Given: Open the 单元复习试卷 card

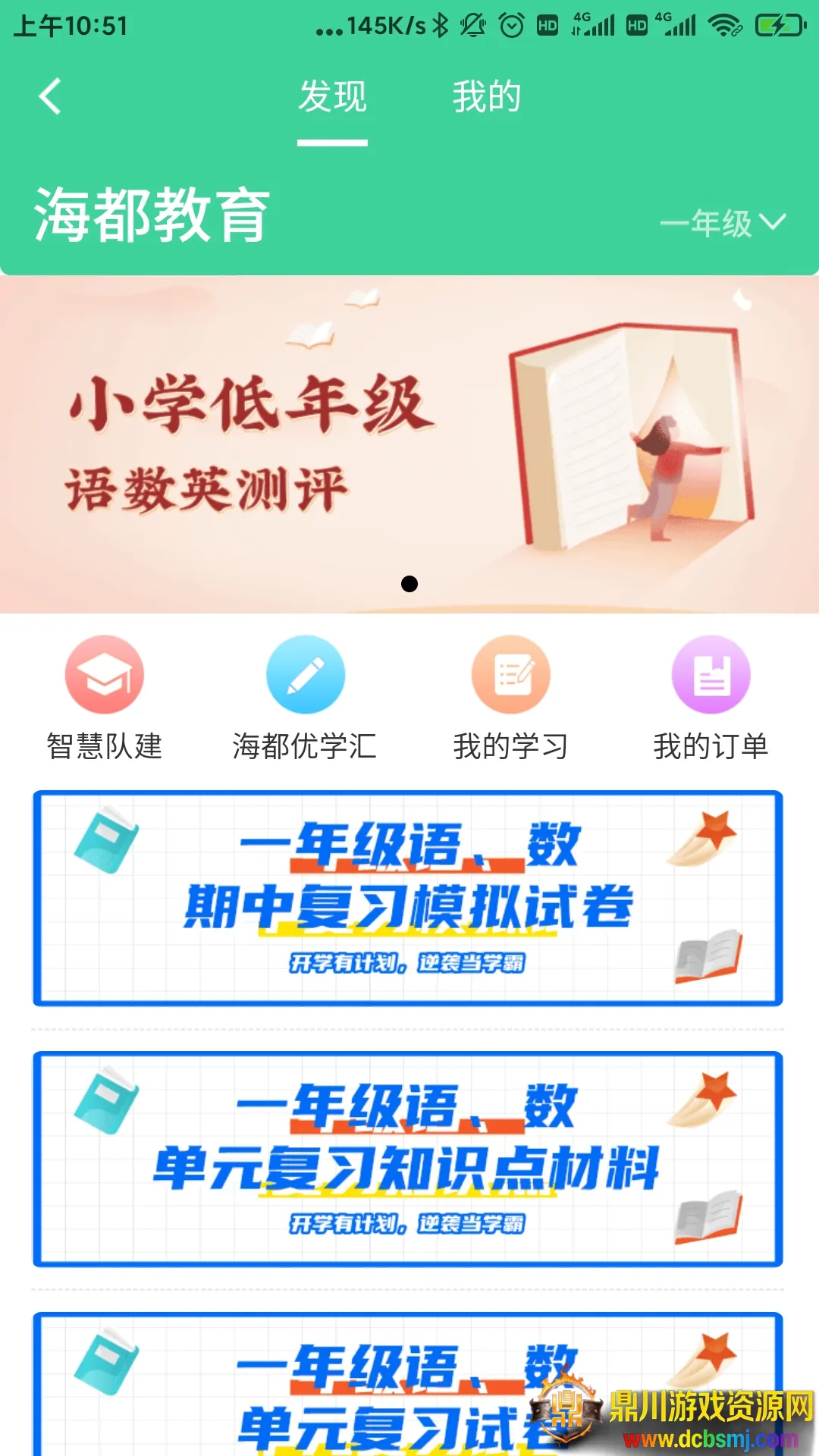Looking at the screenshot, I should tap(379, 1388).
